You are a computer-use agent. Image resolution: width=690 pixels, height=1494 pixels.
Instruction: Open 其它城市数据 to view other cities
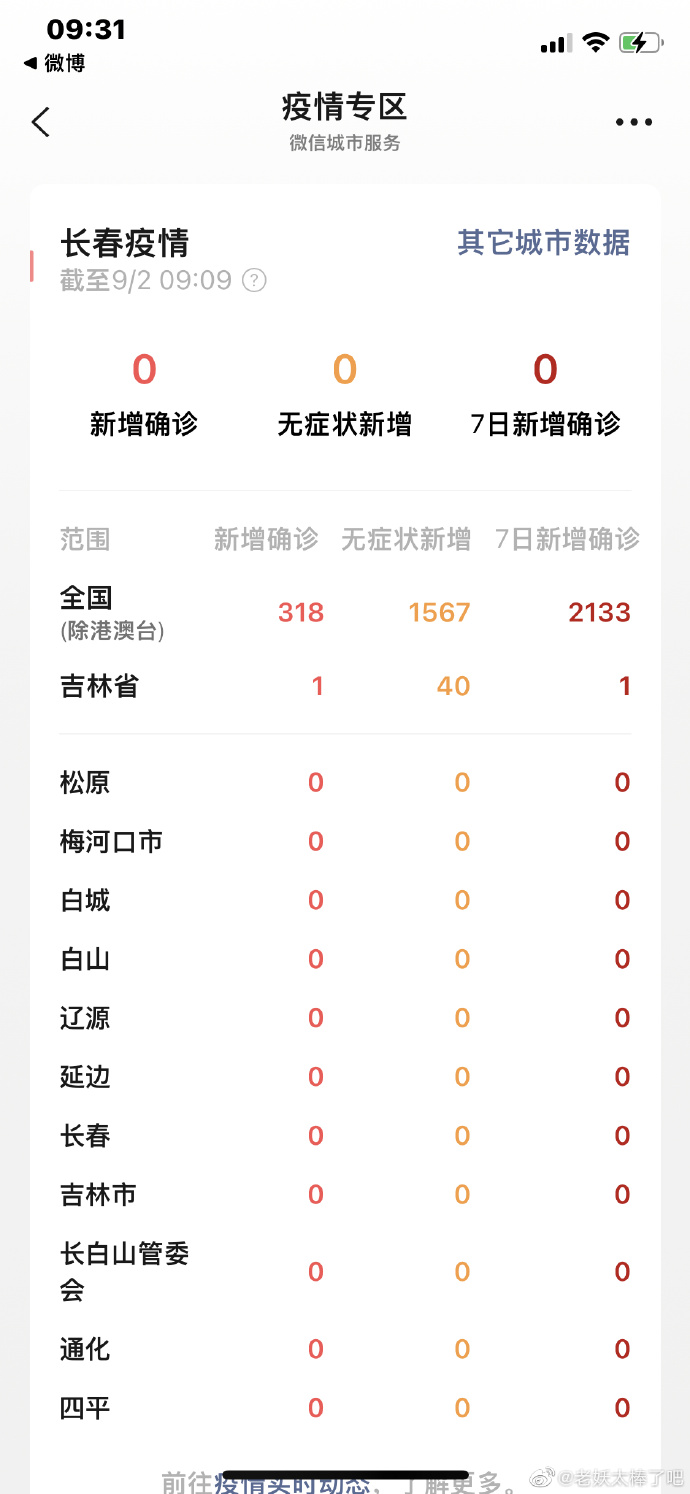pyautogui.click(x=543, y=243)
